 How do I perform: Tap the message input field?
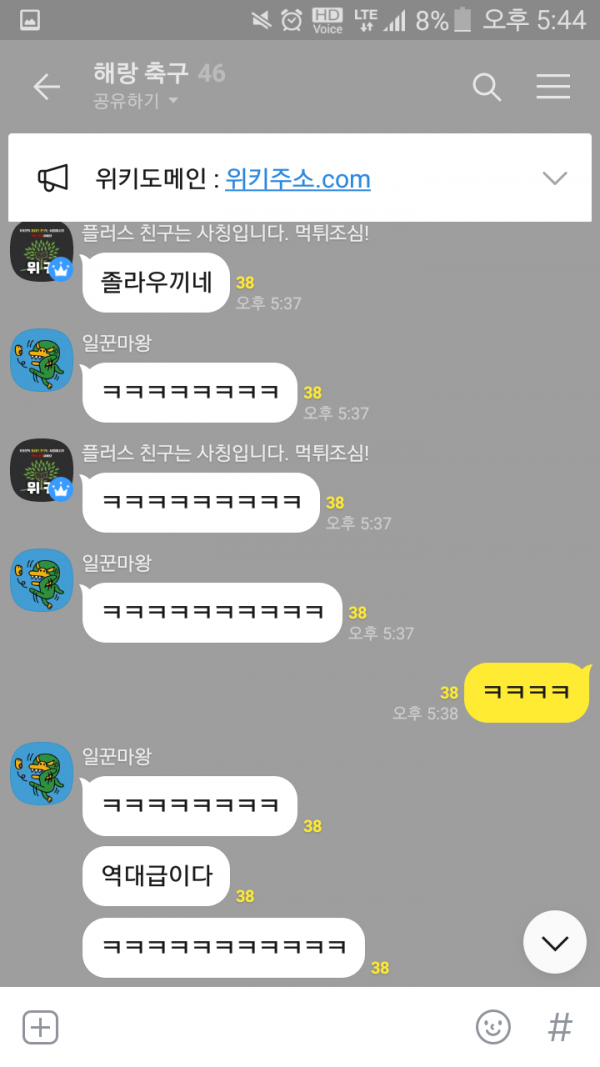260,1026
